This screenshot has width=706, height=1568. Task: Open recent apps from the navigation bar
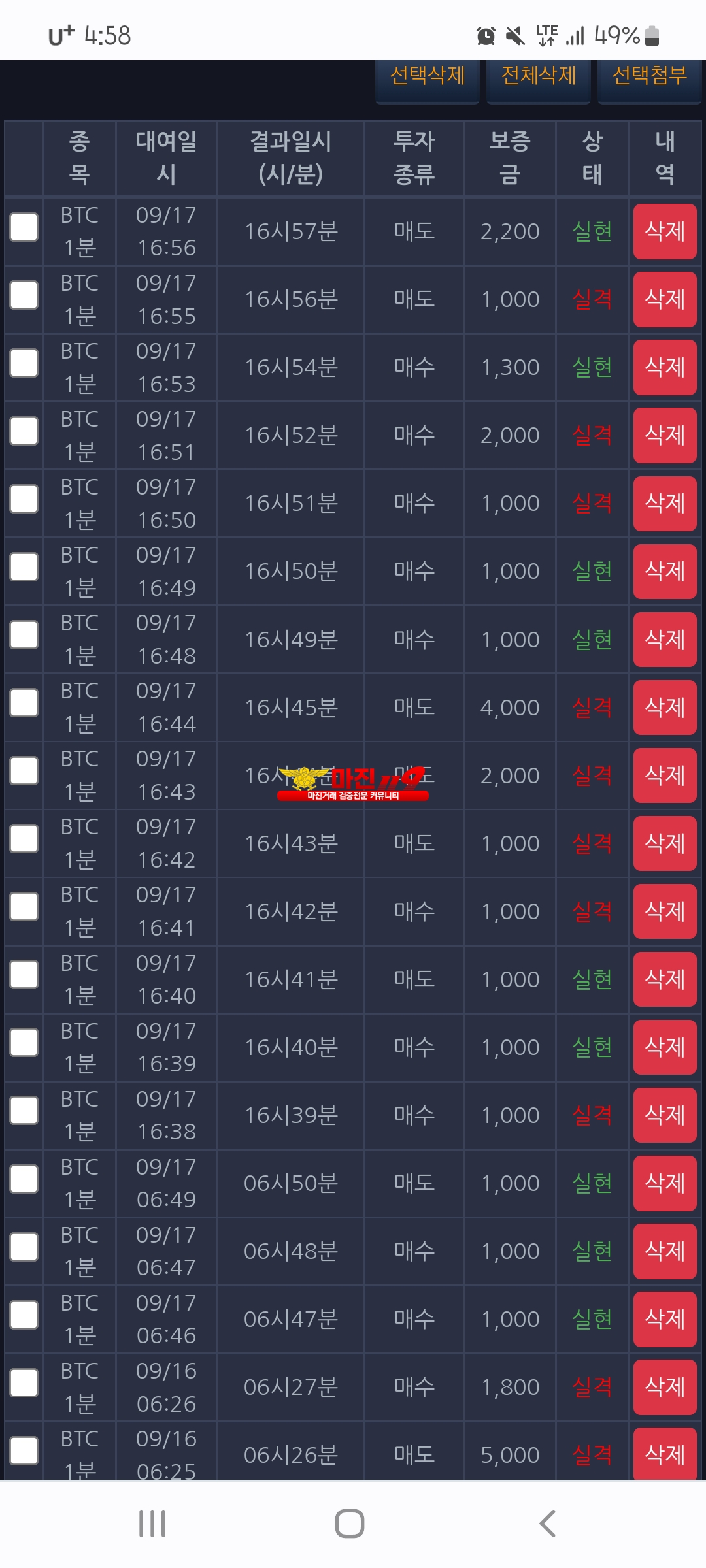coord(152,1524)
